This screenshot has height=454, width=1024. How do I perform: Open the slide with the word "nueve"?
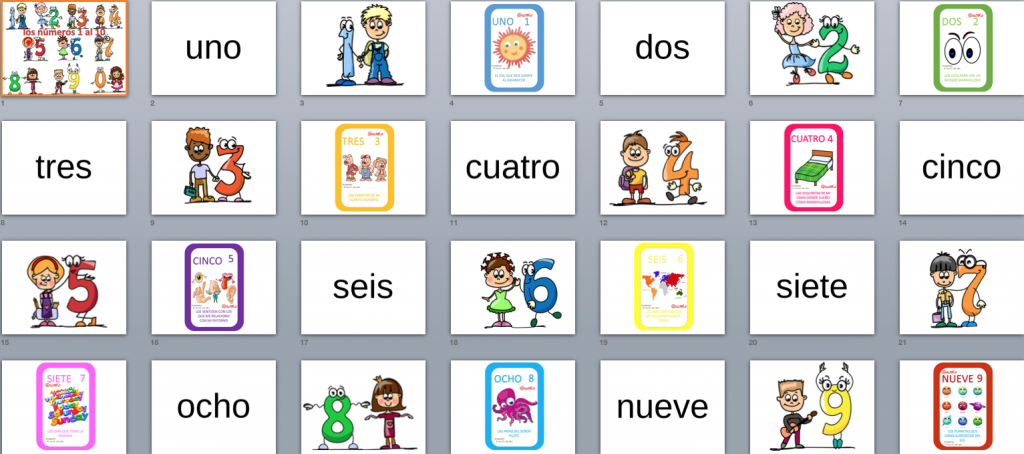tap(662, 406)
